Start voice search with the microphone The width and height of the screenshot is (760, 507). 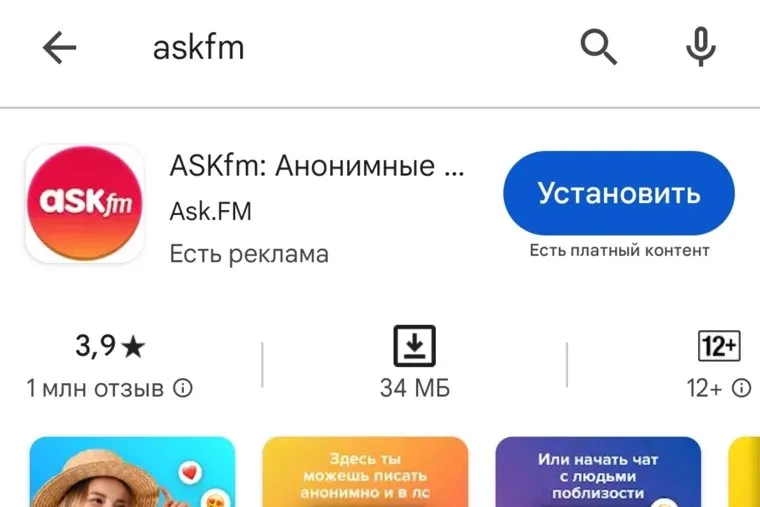(702, 47)
